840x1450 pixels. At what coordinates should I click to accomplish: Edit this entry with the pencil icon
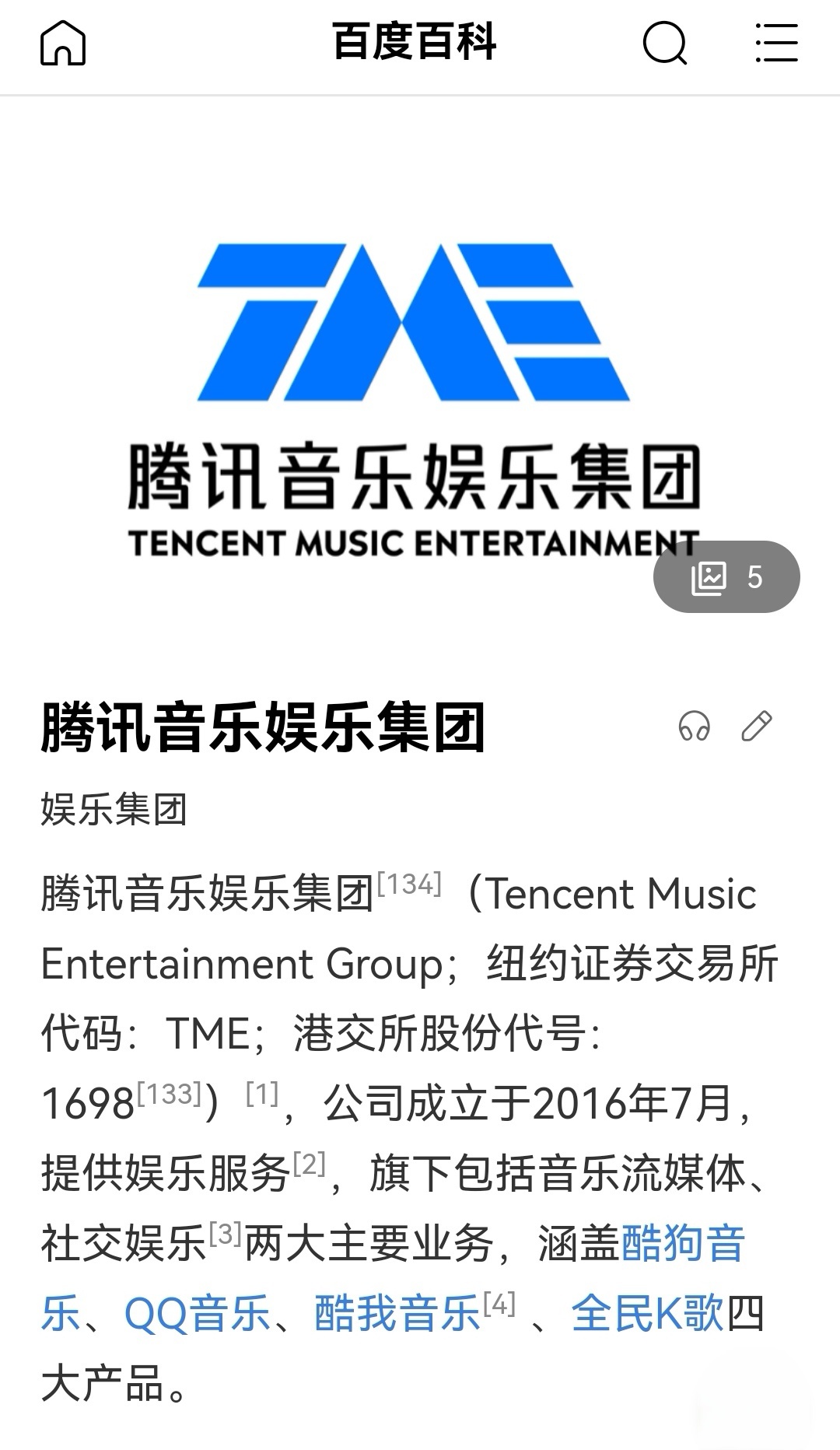(756, 727)
